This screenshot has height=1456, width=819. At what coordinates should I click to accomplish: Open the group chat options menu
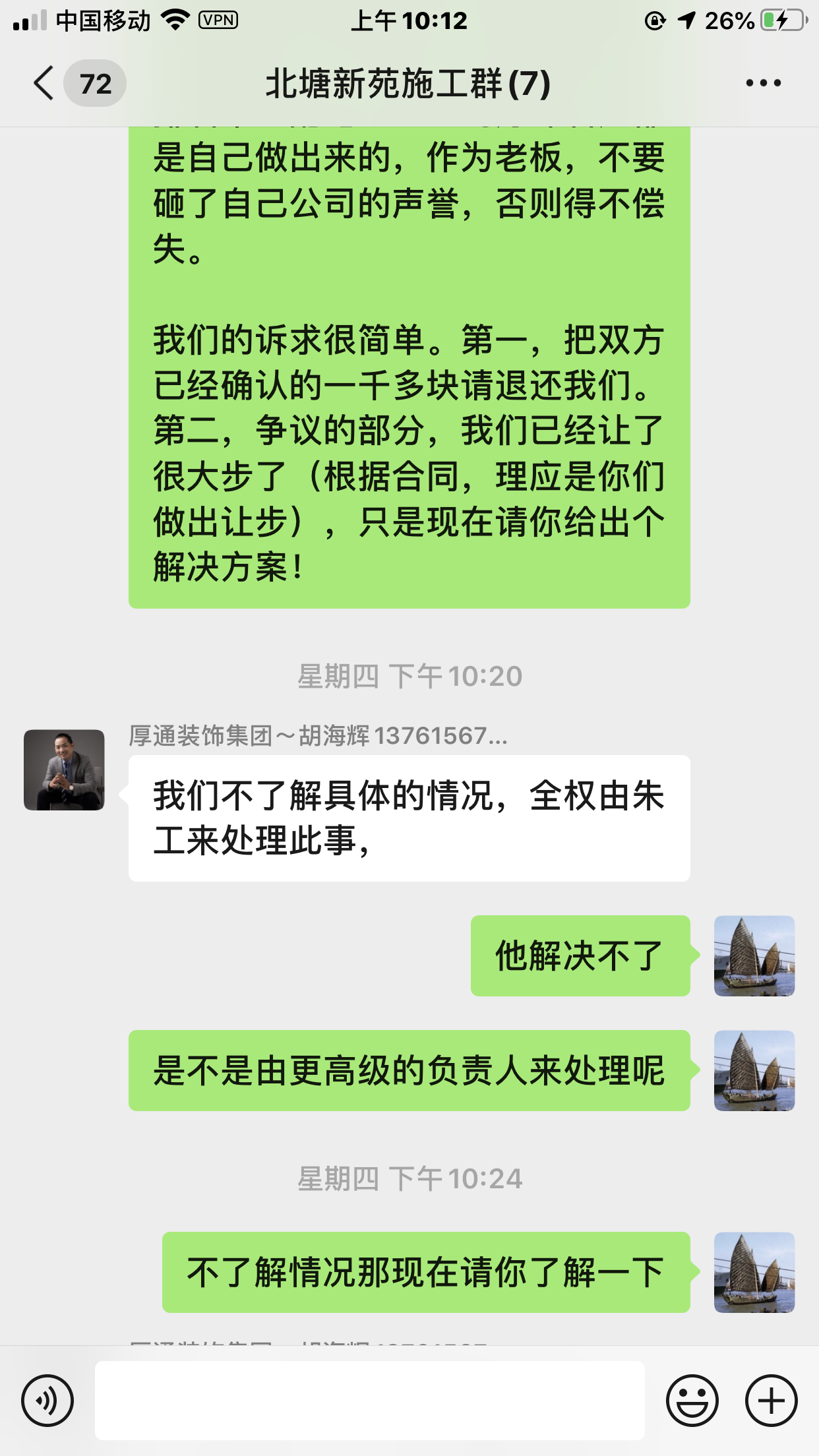(763, 84)
